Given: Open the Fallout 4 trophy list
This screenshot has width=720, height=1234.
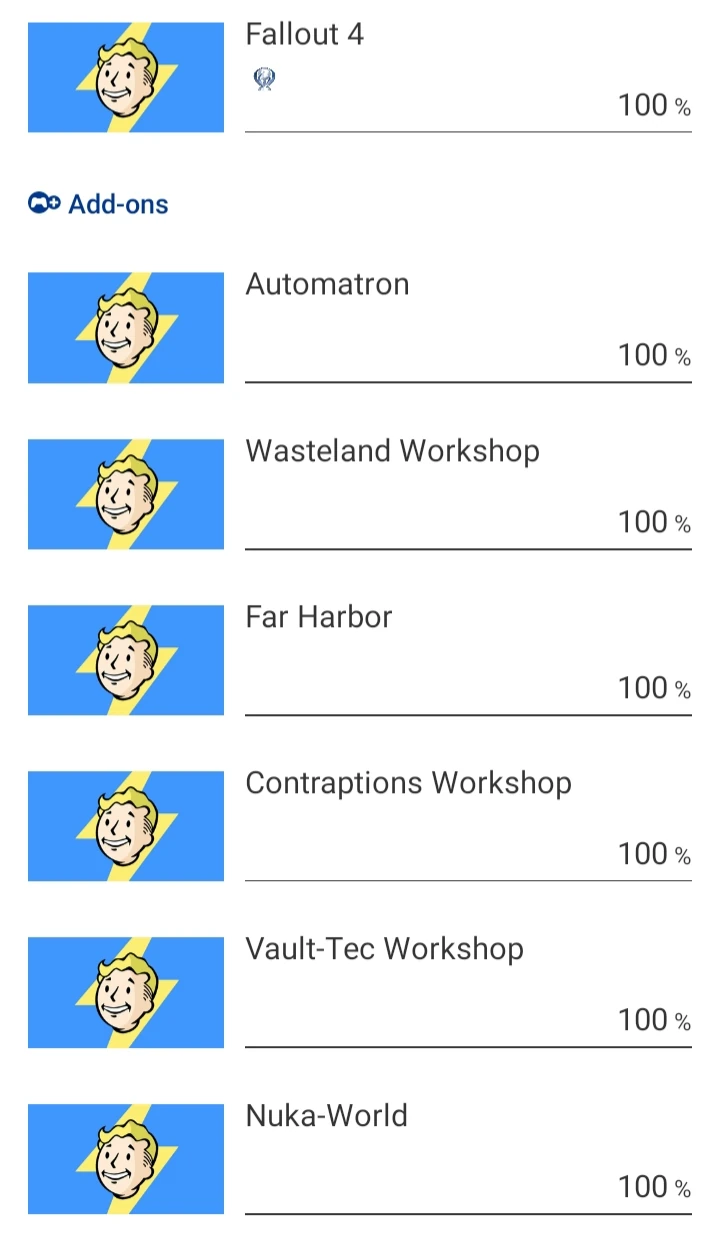Looking at the screenshot, I should [x=304, y=35].
